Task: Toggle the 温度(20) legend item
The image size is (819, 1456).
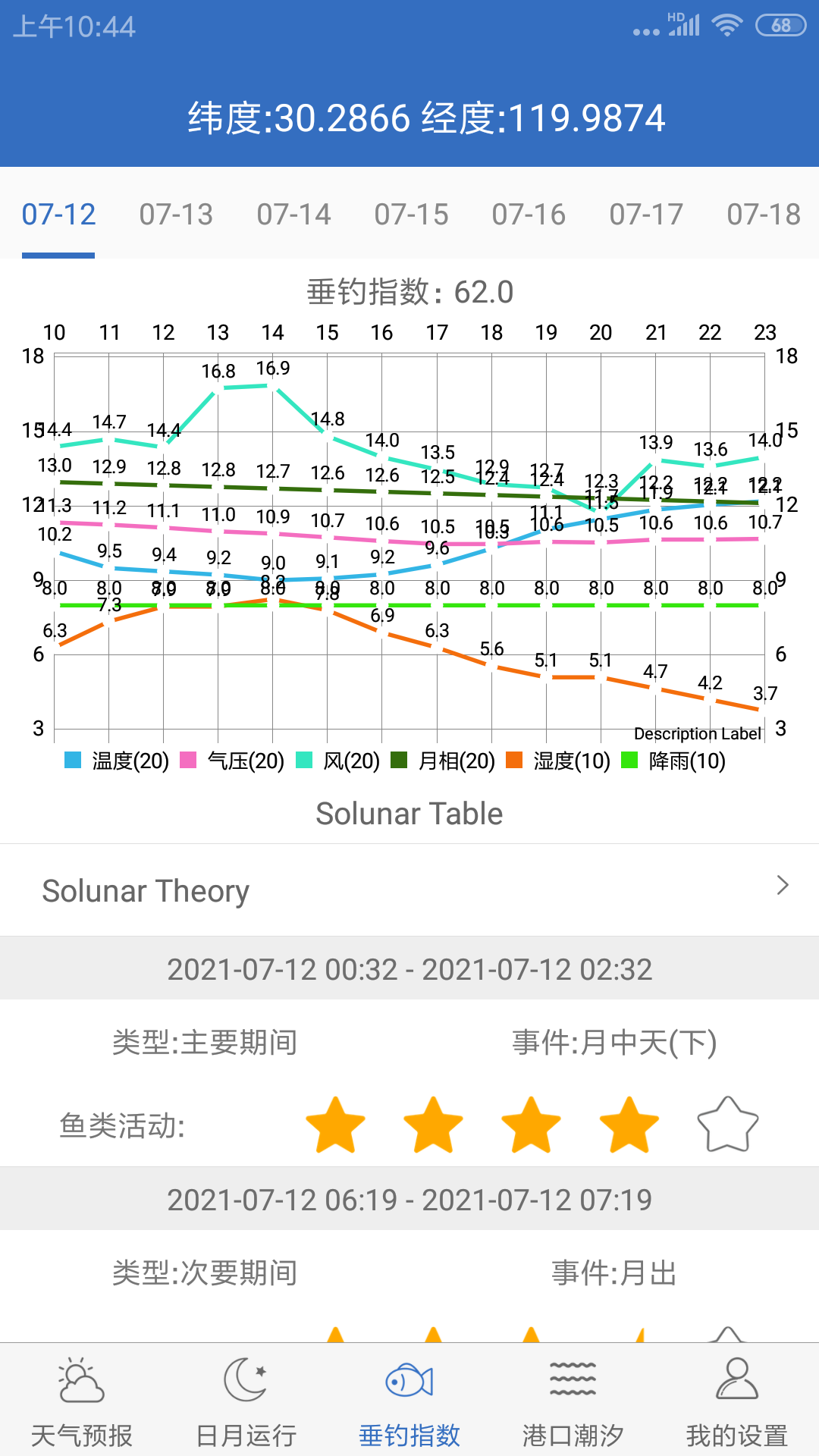Action: pyautogui.click(x=126, y=760)
